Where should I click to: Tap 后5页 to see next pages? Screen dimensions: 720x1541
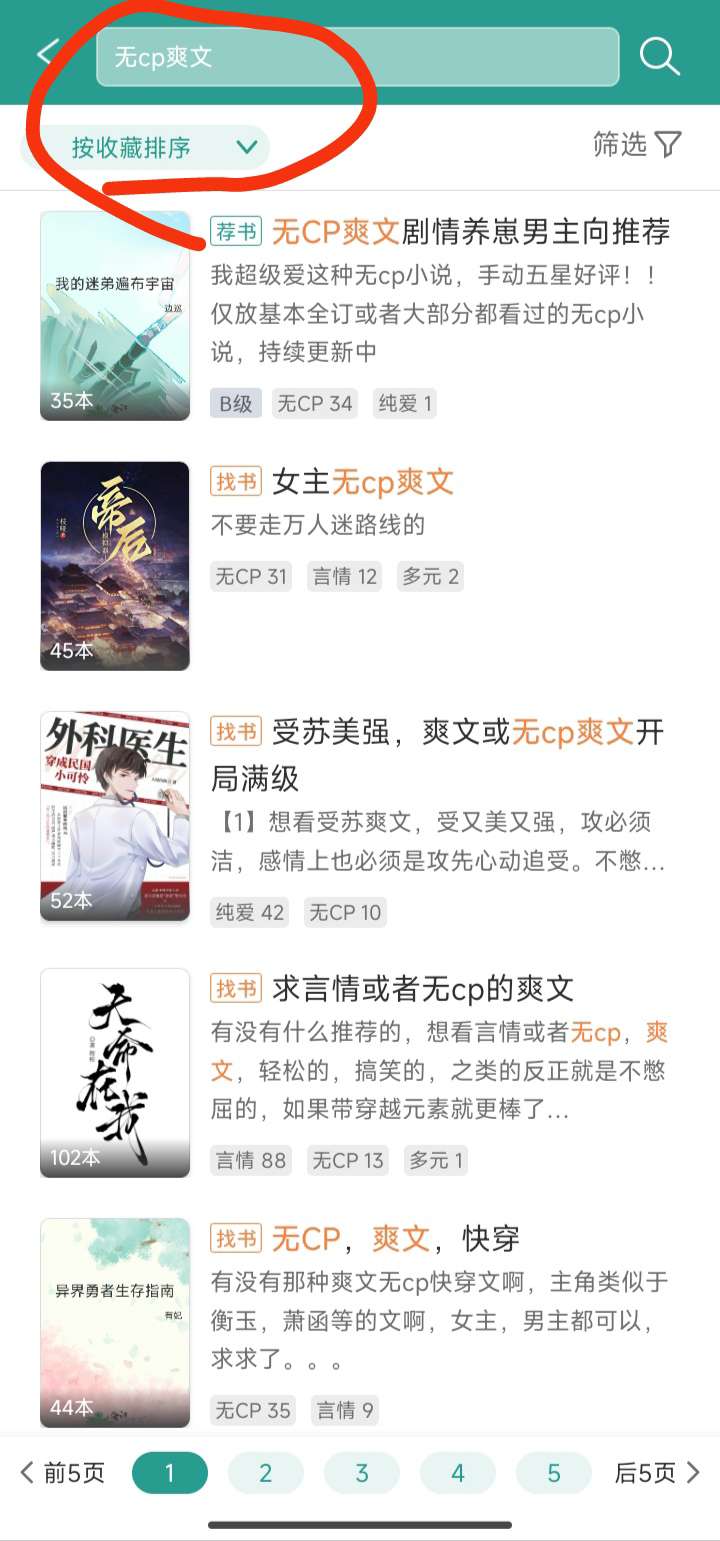tap(657, 1473)
